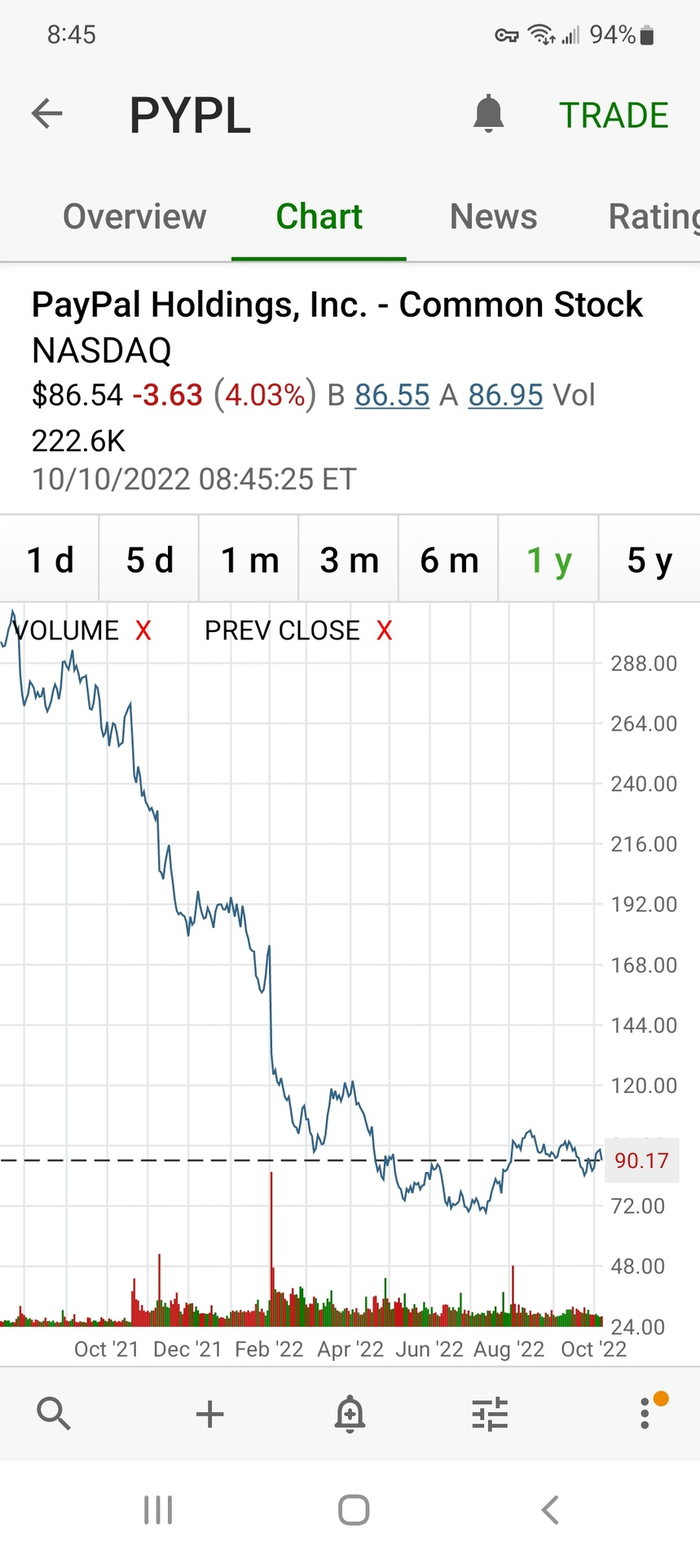
Task: Switch to the News tab
Action: (493, 216)
